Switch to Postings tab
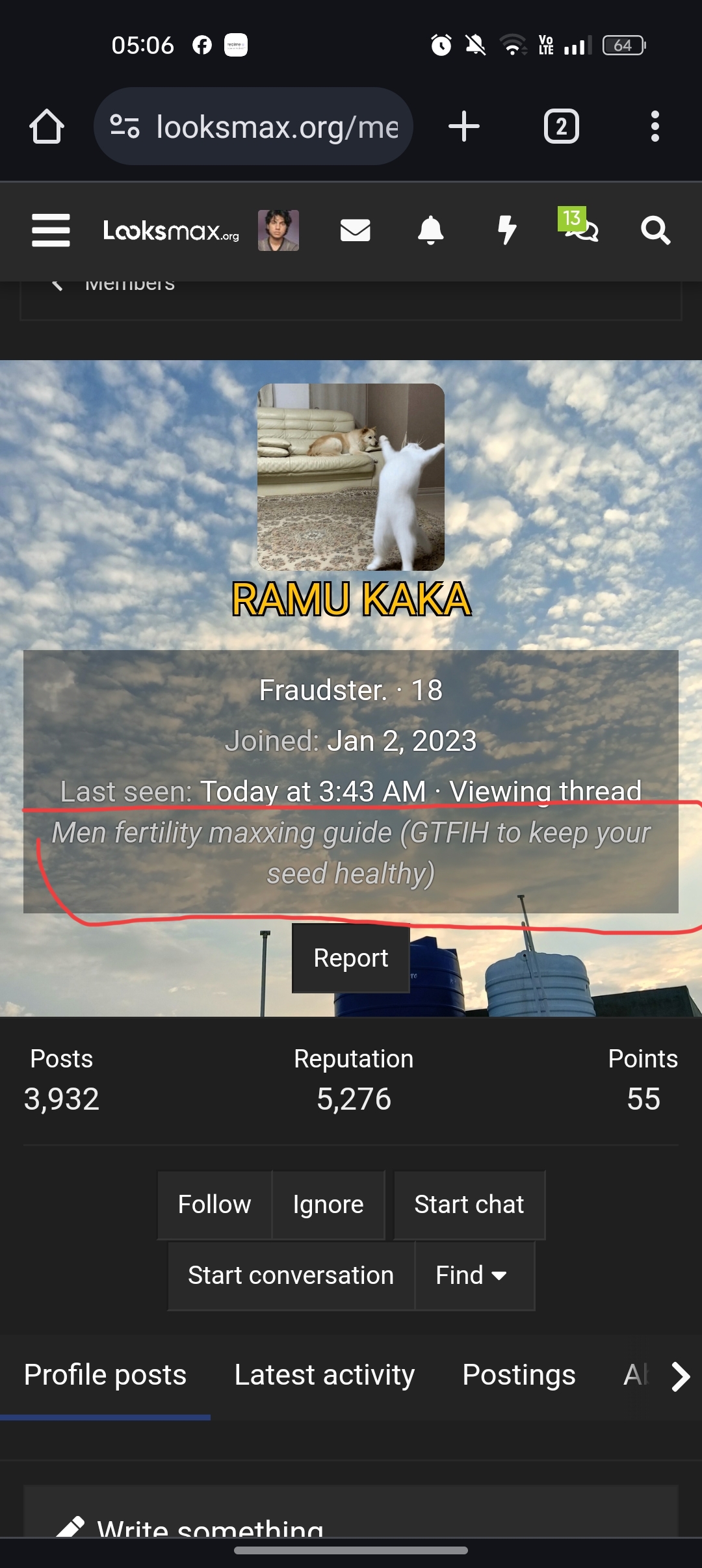 (x=519, y=1375)
